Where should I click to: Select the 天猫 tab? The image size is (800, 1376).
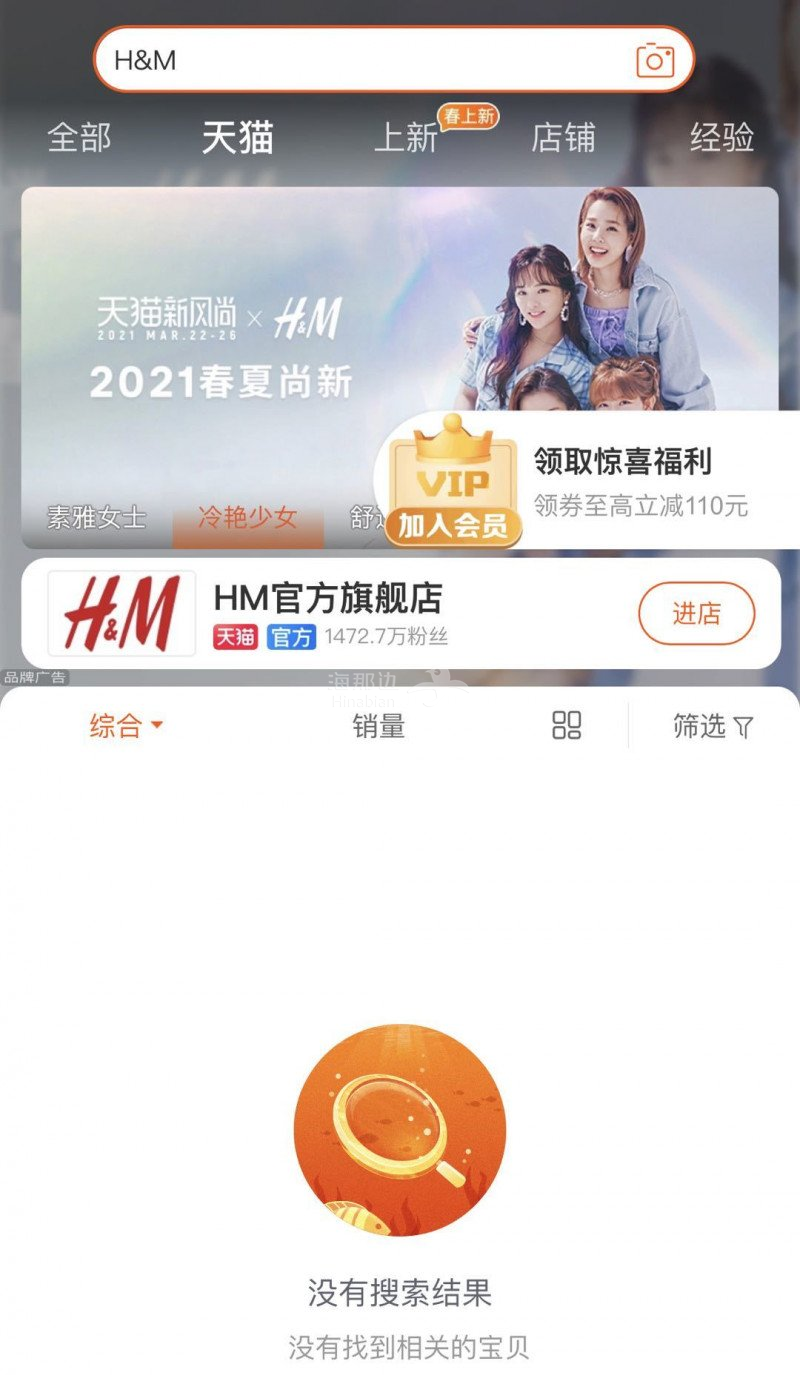pyautogui.click(x=238, y=138)
